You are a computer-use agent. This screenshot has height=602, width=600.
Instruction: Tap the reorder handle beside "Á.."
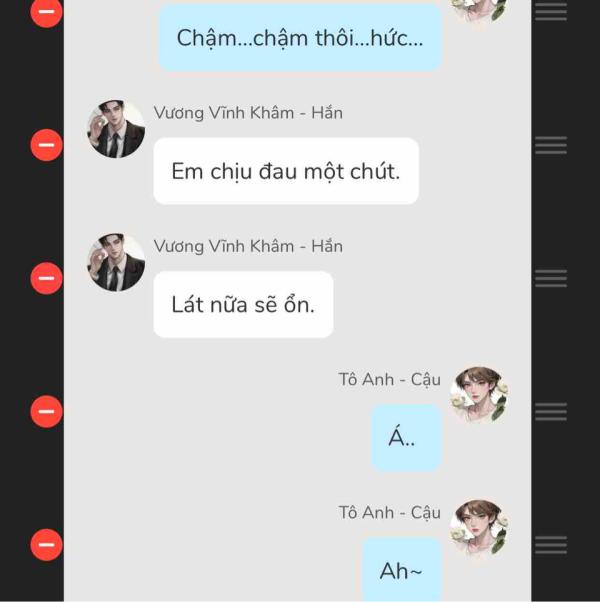(550, 411)
